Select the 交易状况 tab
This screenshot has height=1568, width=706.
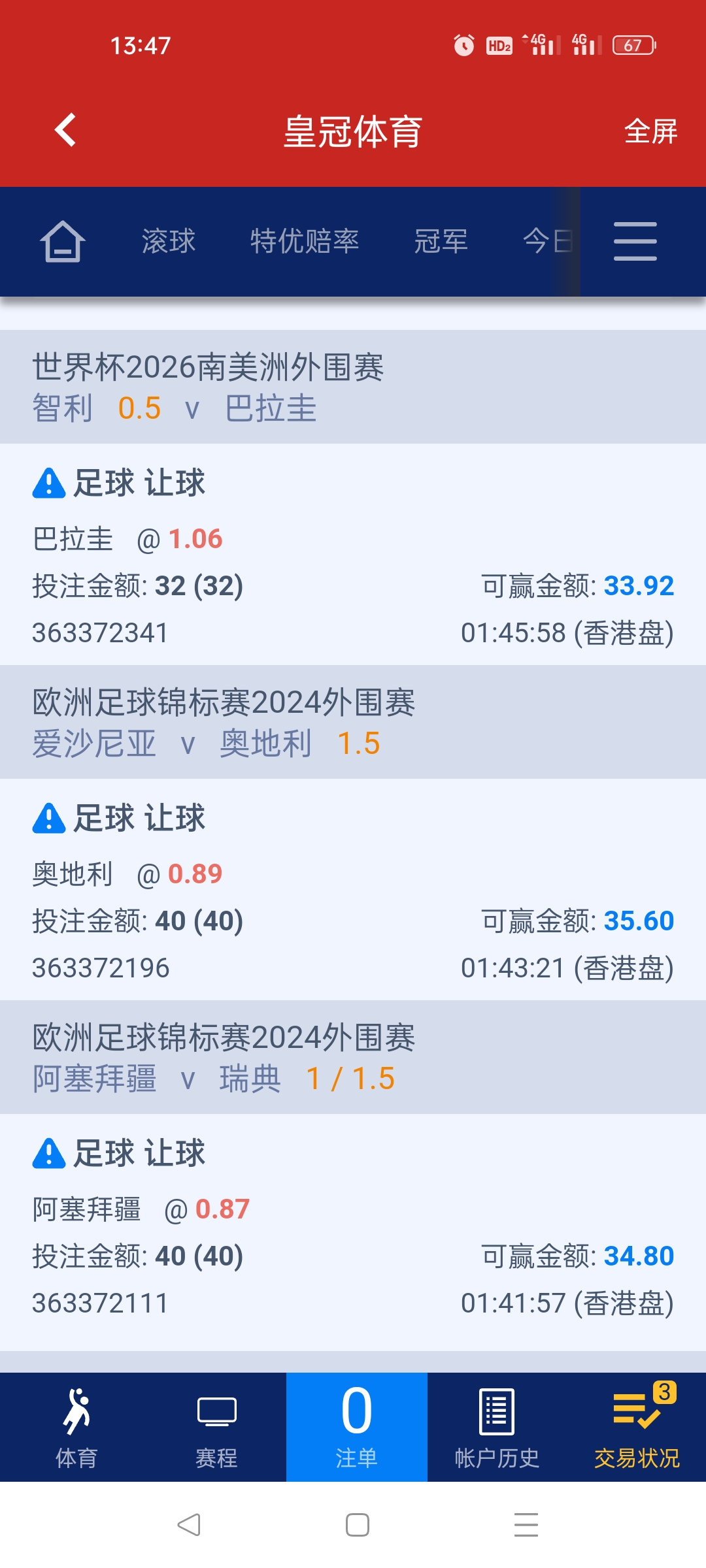(x=637, y=1428)
